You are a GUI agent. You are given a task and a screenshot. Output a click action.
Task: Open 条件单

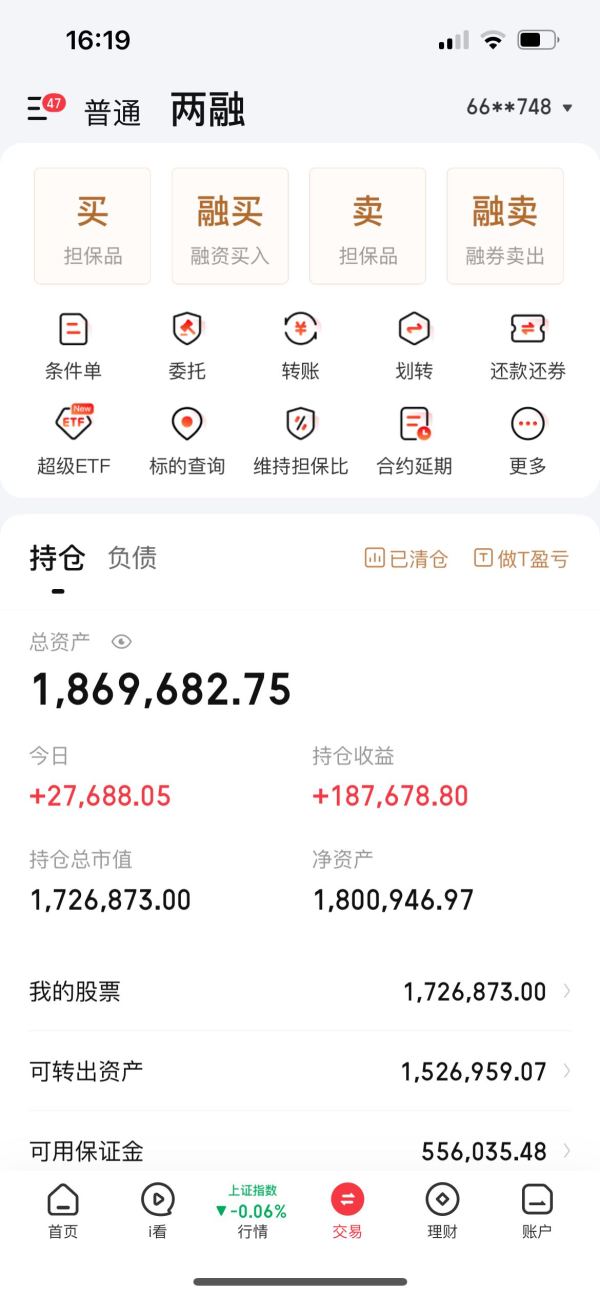[x=73, y=346]
